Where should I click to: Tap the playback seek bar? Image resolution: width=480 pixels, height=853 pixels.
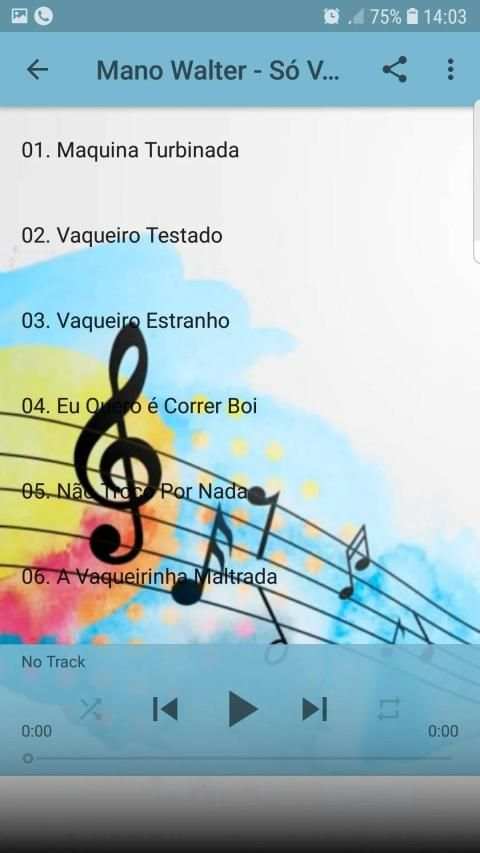point(239,758)
